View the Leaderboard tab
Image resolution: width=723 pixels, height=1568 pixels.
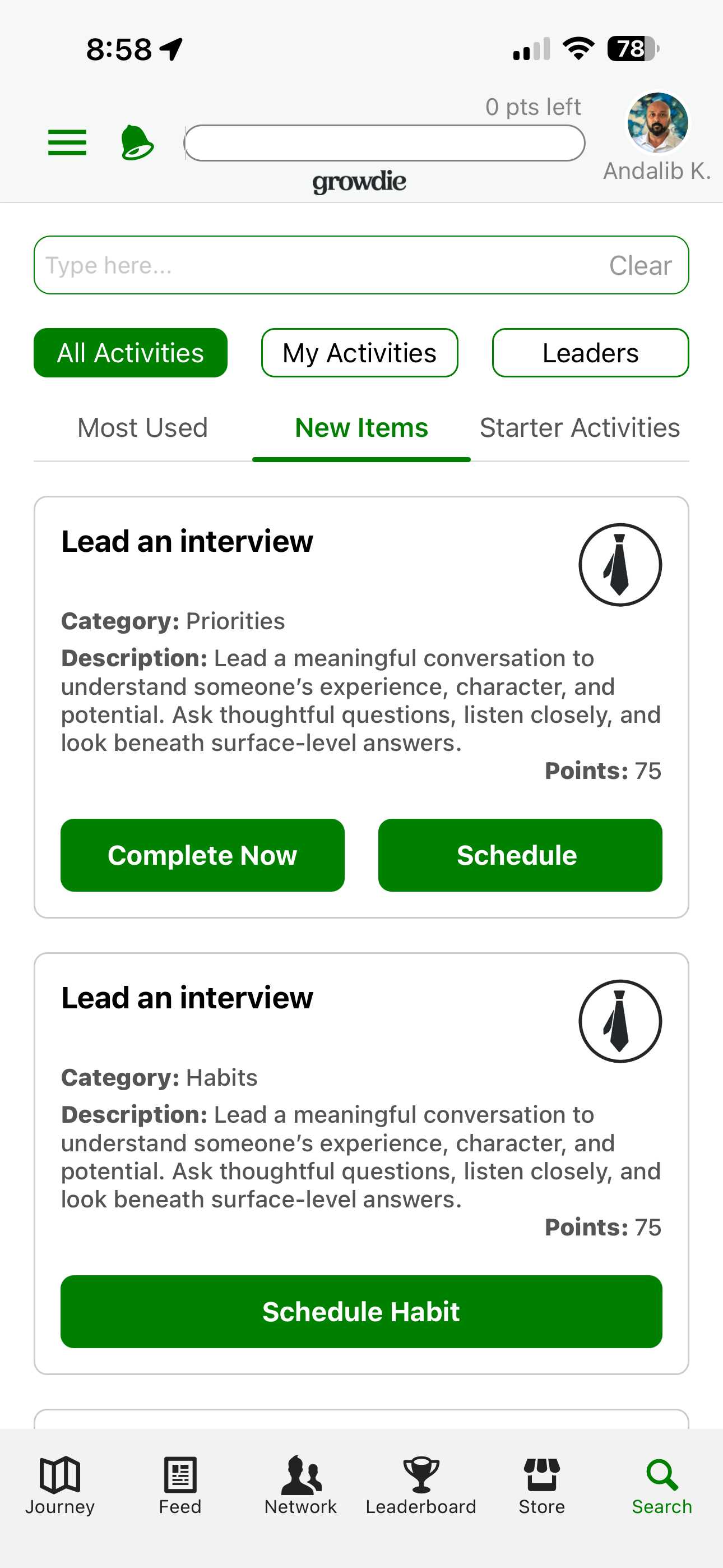(x=421, y=1485)
